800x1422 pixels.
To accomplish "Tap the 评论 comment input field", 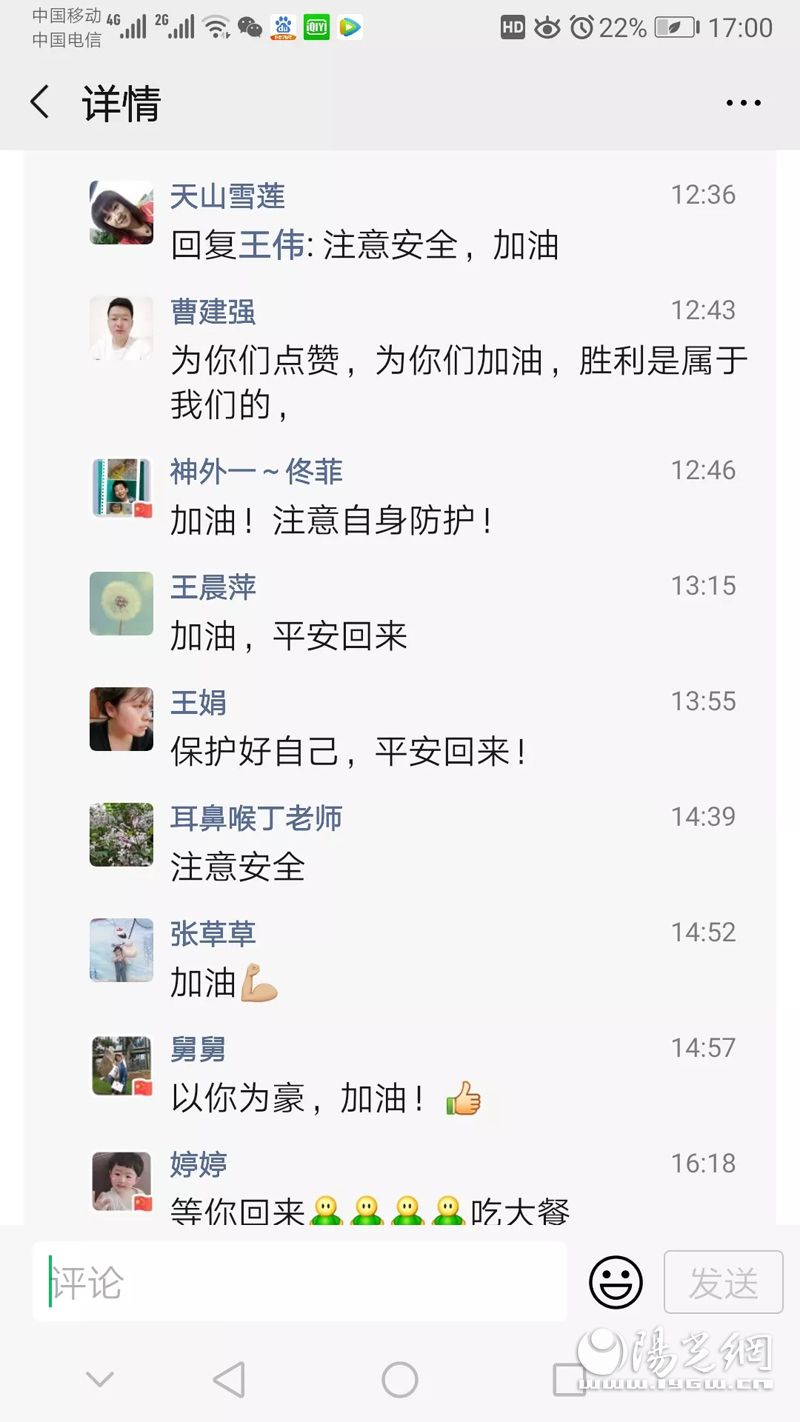I will [300, 1282].
